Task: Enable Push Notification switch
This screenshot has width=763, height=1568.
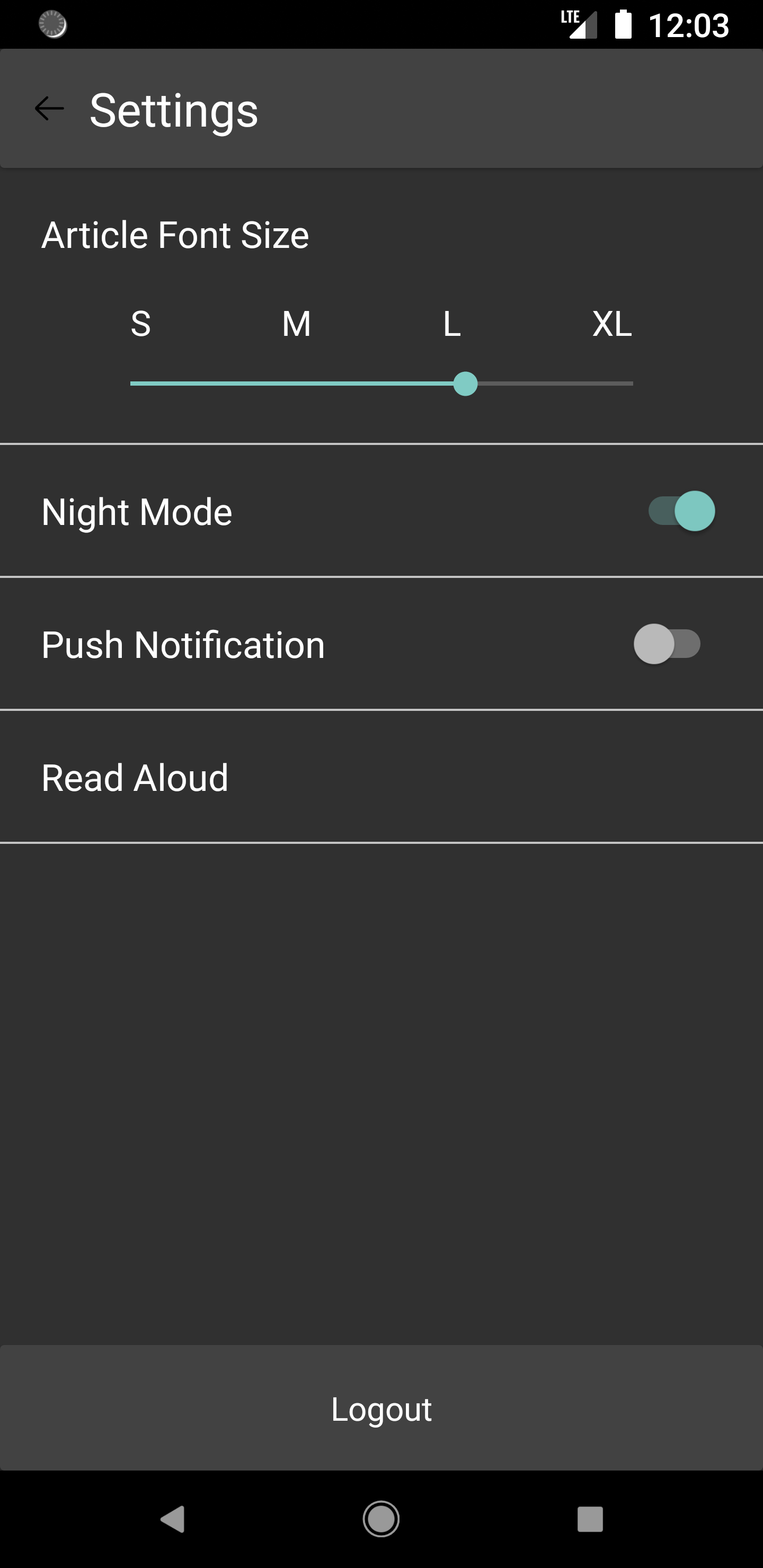Action: (x=667, y=644)
